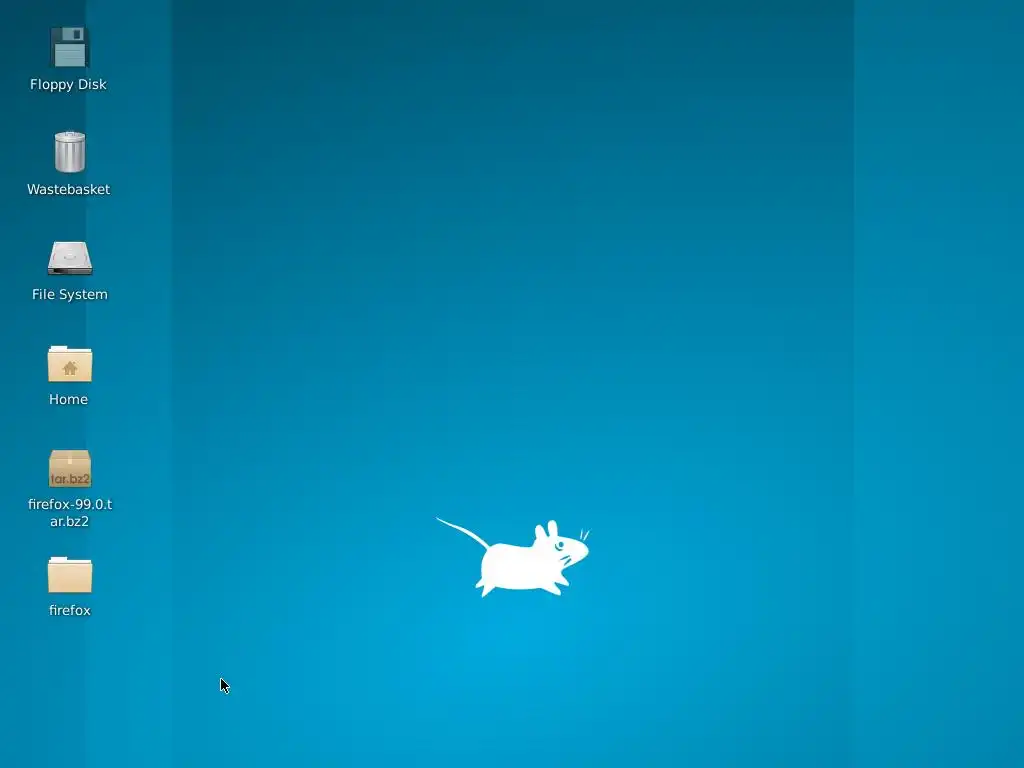Select the firefox-99.0.tar.bz2 archive
Image resolution: width=1024 pixels, height=768 pixels.
(69, 469)
